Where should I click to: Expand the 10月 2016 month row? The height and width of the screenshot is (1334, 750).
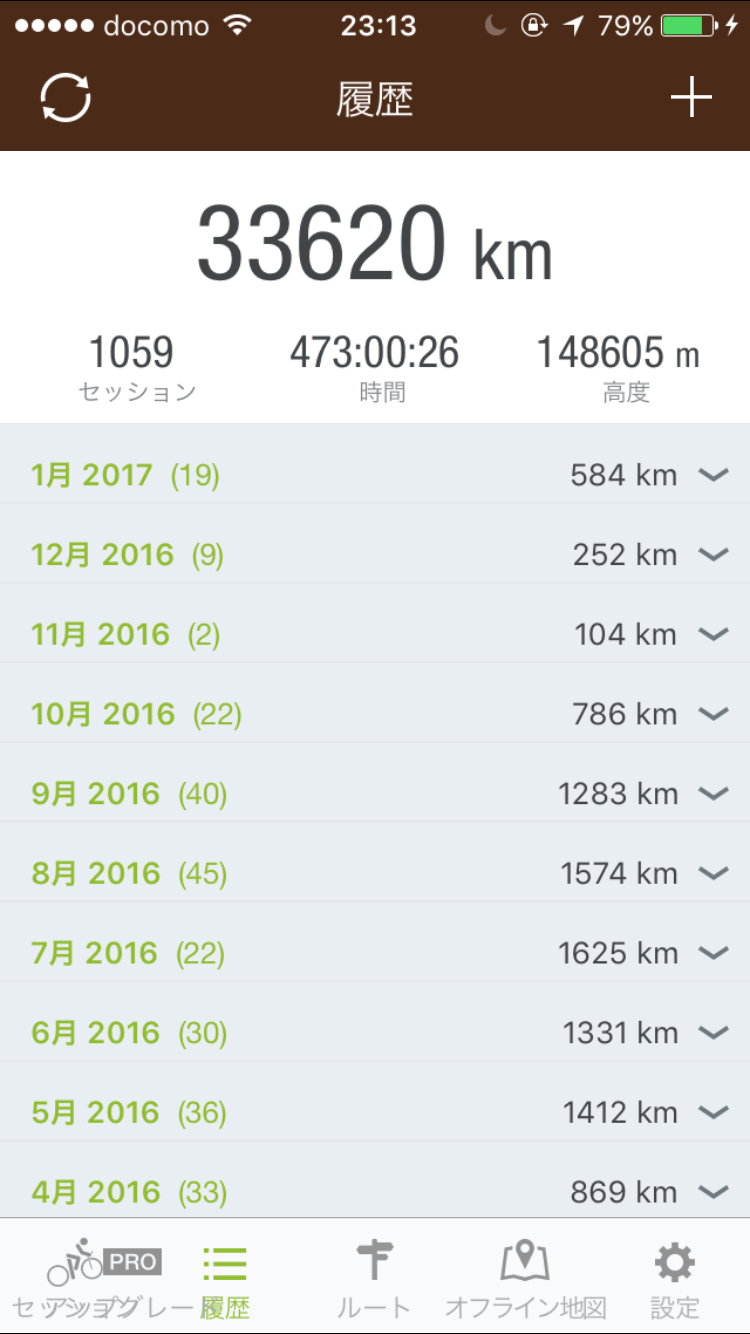[x=375, y=714]
